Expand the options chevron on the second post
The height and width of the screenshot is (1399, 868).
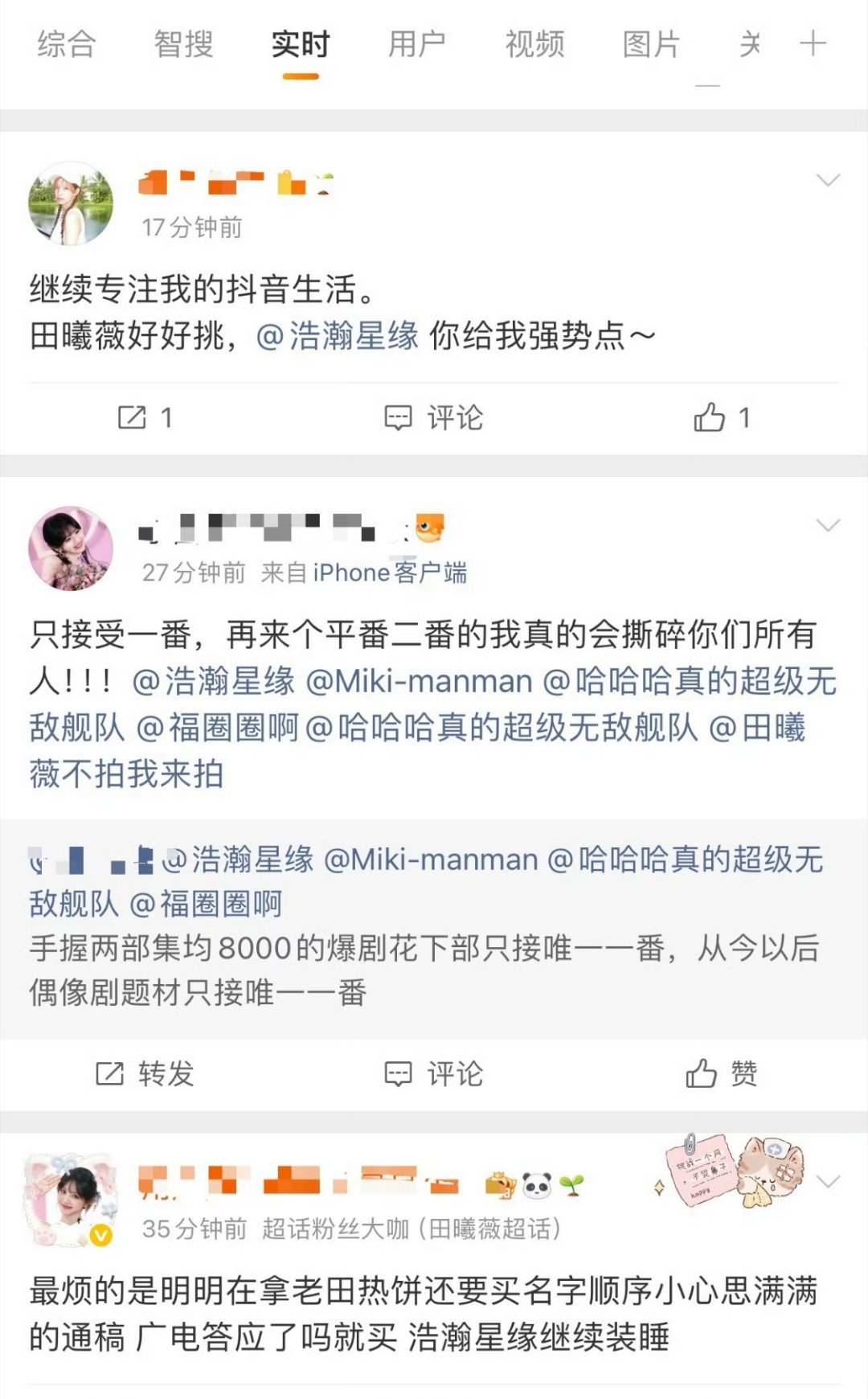coord(829,524)
